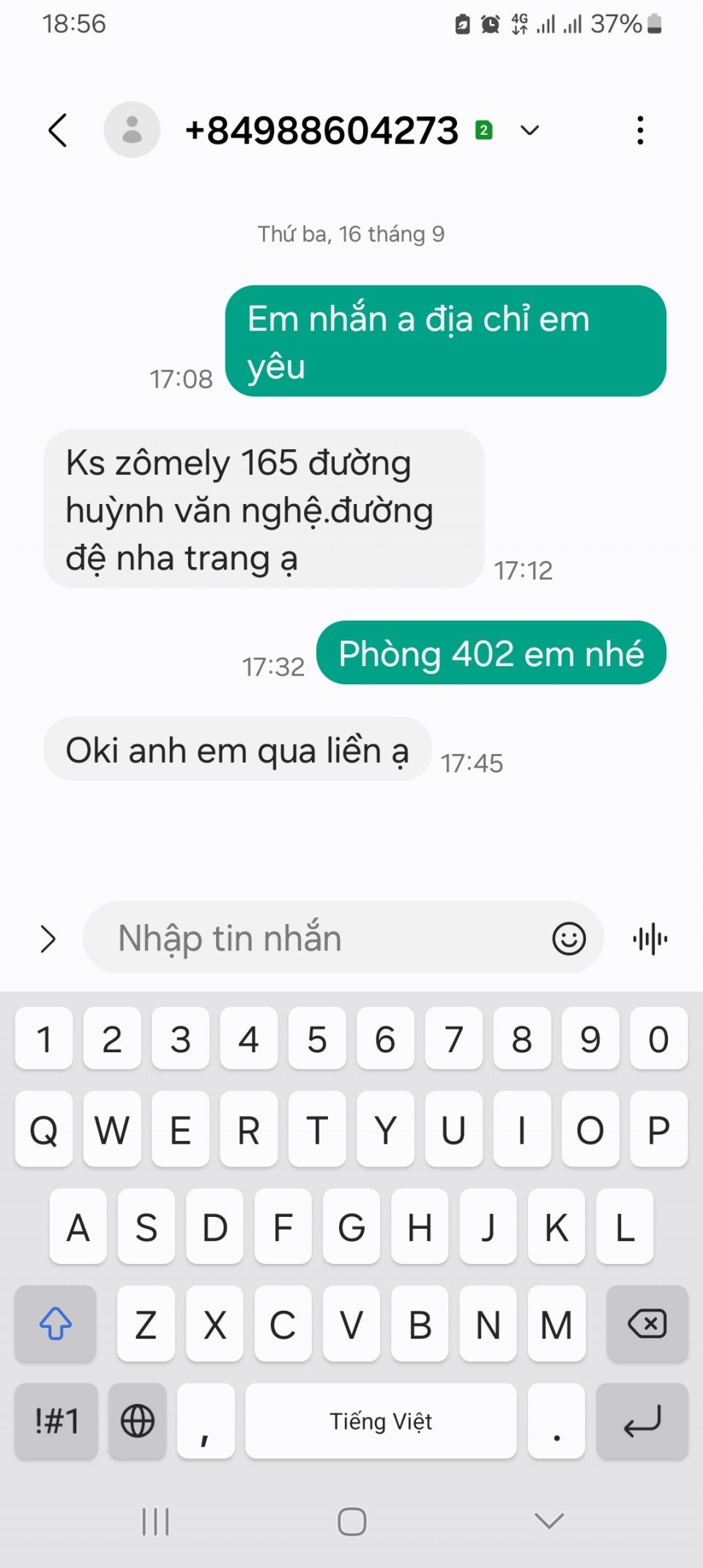Open contact avatar for +84988604273
This screenshot has height=1568, width=703.
click(x=132, y=130)
